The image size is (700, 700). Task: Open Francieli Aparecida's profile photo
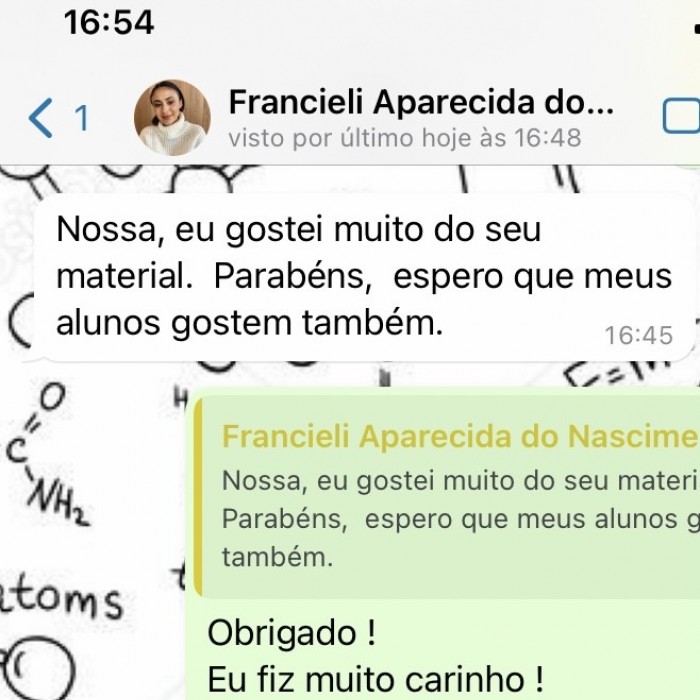click(172, 118)
